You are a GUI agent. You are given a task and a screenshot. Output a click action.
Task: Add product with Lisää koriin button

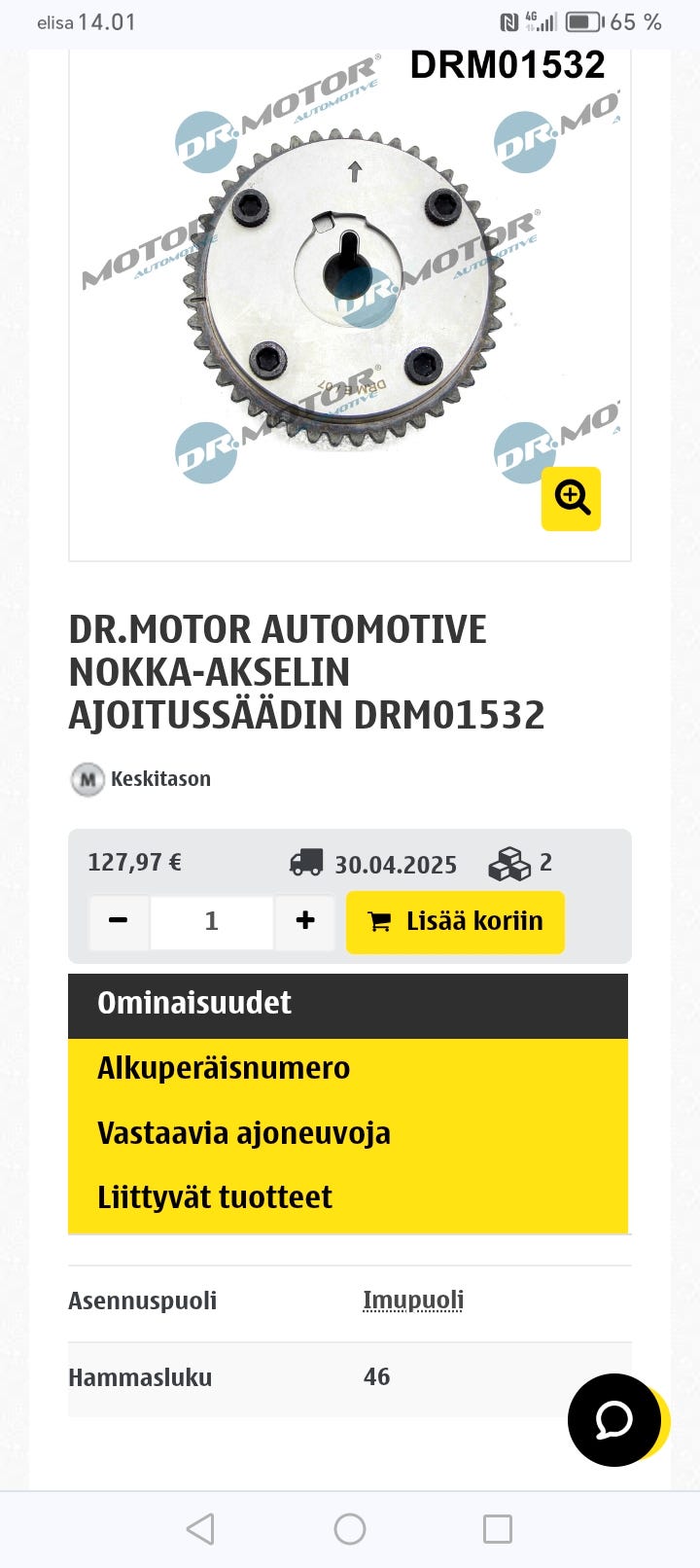pos(455,921)
